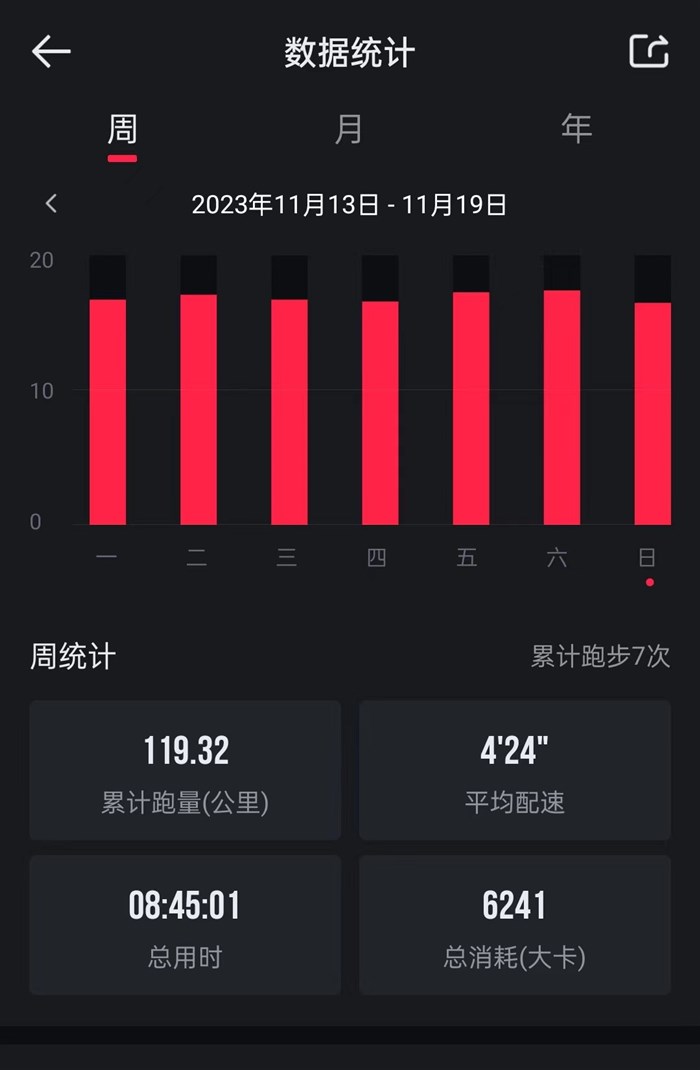This screenshot has height=1070, width=700.
Task: Share the running statistics
Action: pyautogui.click(x=648, y=52)
